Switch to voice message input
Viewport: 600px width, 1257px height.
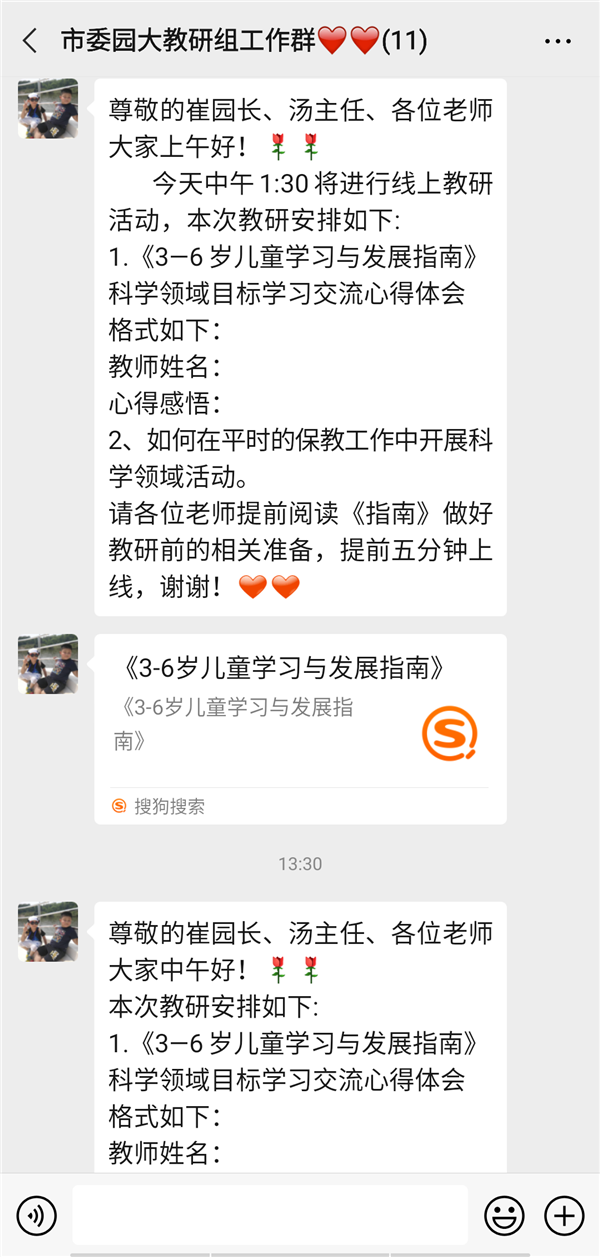(37, 1216)
